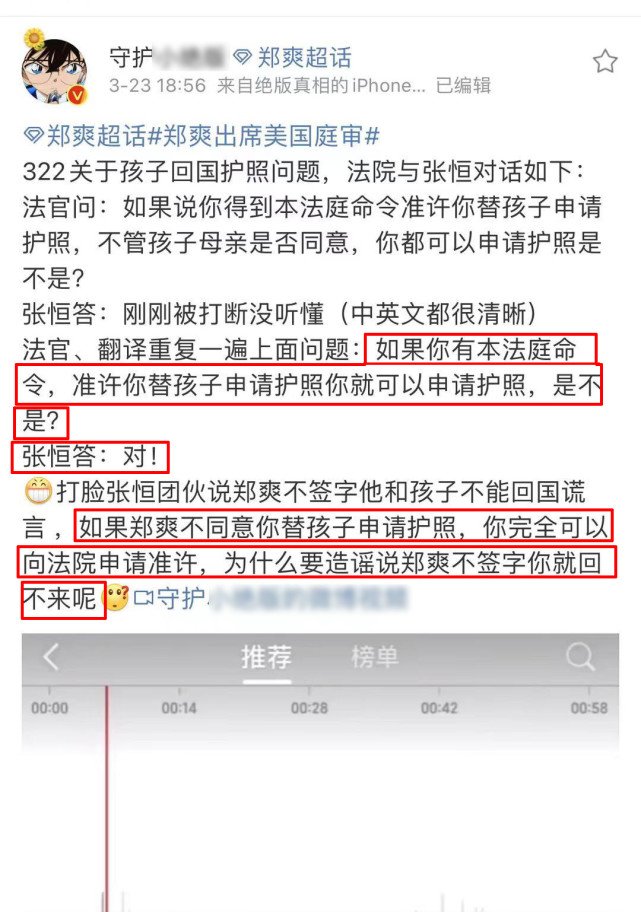
Task: Open the poster's profile avatar
Action: (54, 71)
